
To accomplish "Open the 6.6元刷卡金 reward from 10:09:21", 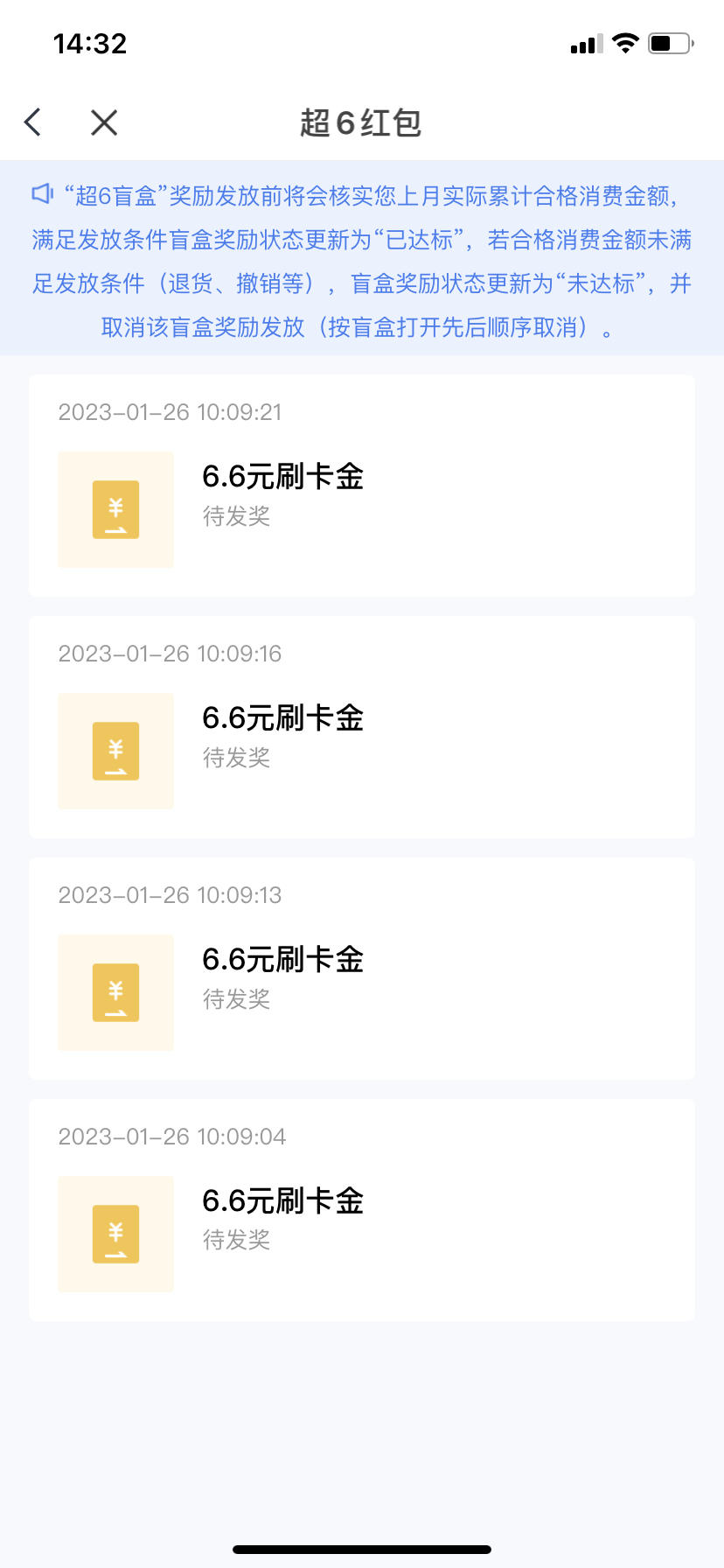I will pos(362,486).
